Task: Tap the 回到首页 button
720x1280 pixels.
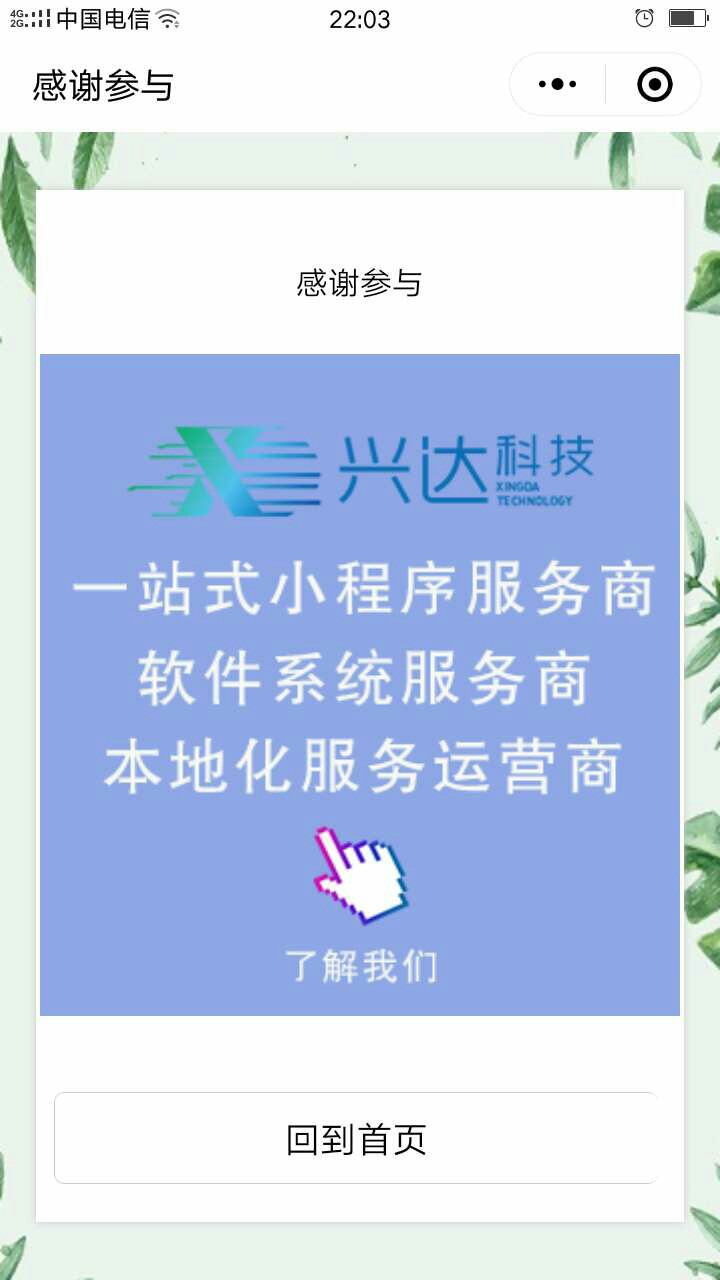Action: tap(356, 1138)
